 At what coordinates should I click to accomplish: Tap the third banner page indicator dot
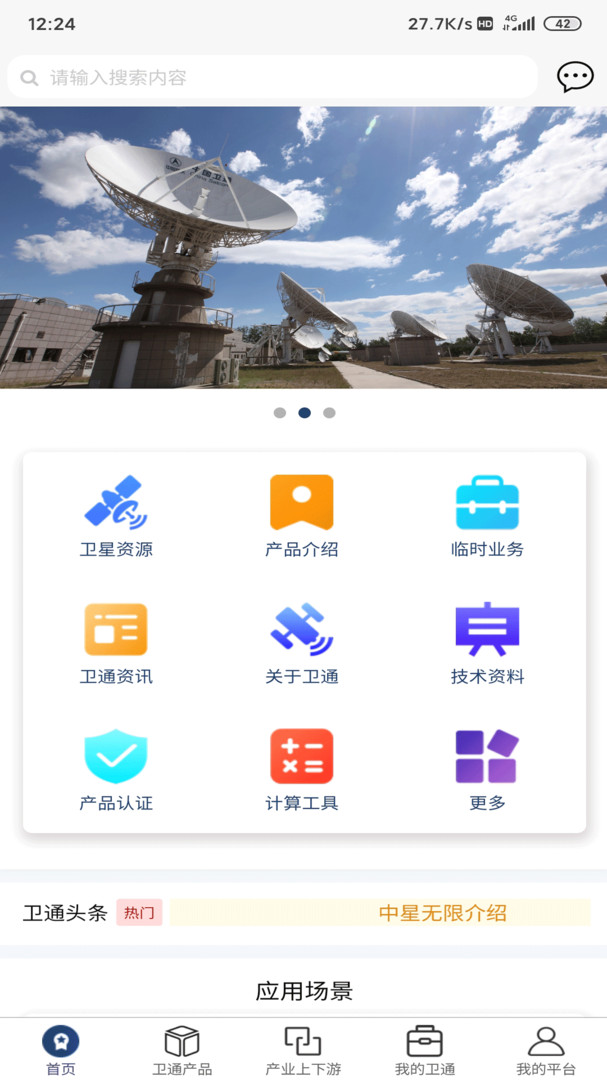click(x=329, y=412)
